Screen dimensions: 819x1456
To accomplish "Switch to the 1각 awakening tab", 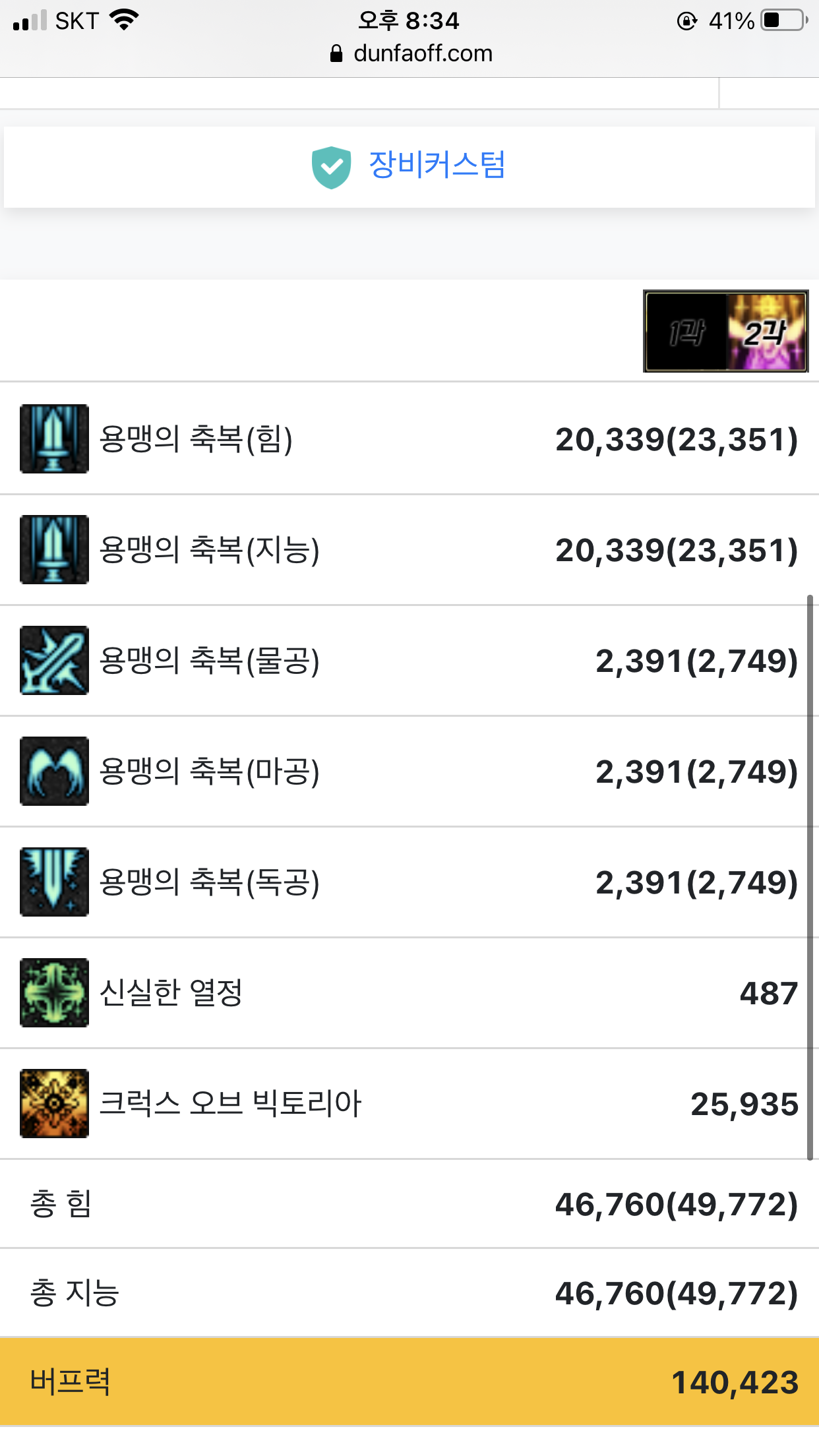I will (x=686, y=332).
